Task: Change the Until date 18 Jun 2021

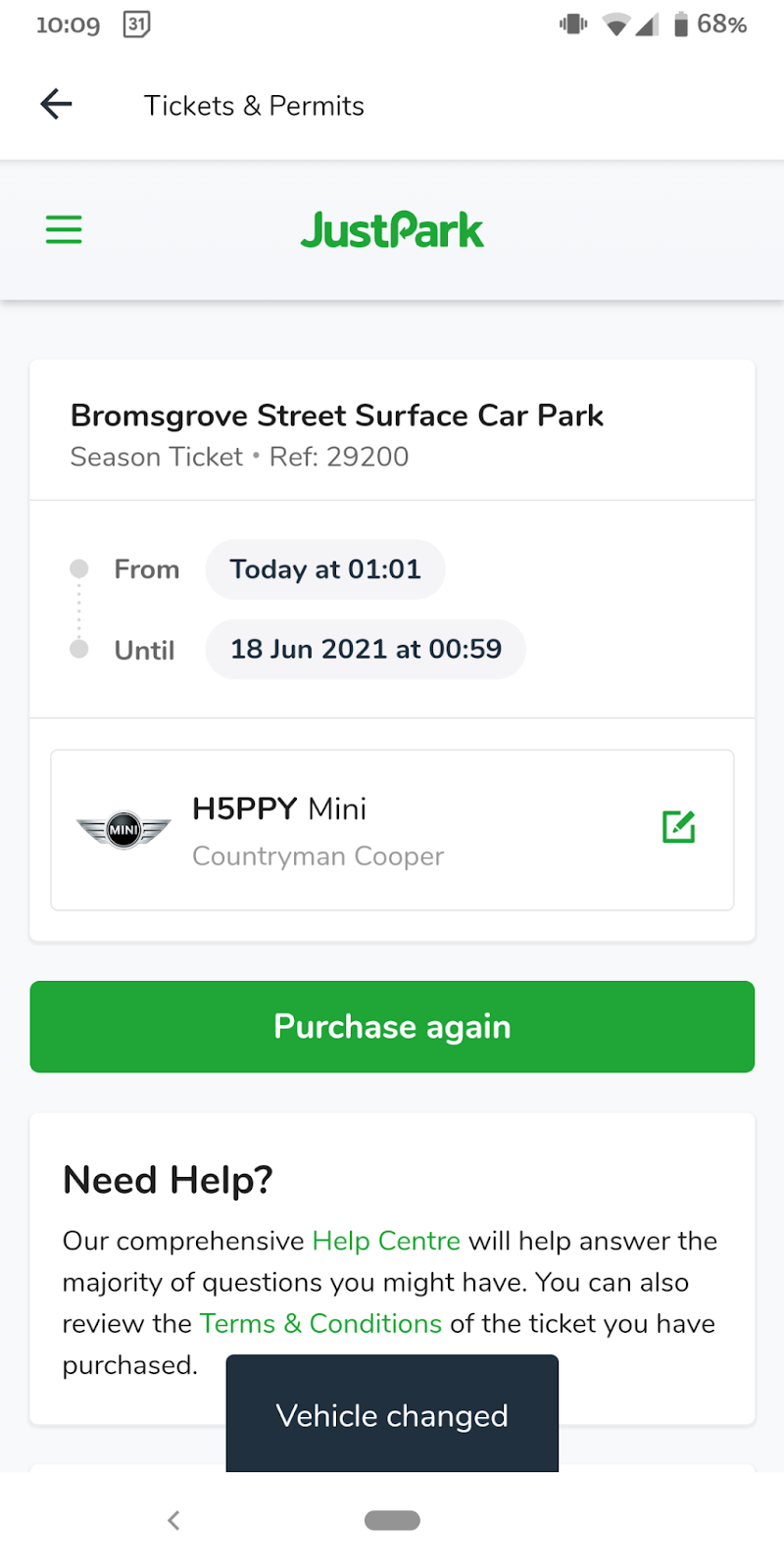Action: pyautogui.click(x=365, y=649)
